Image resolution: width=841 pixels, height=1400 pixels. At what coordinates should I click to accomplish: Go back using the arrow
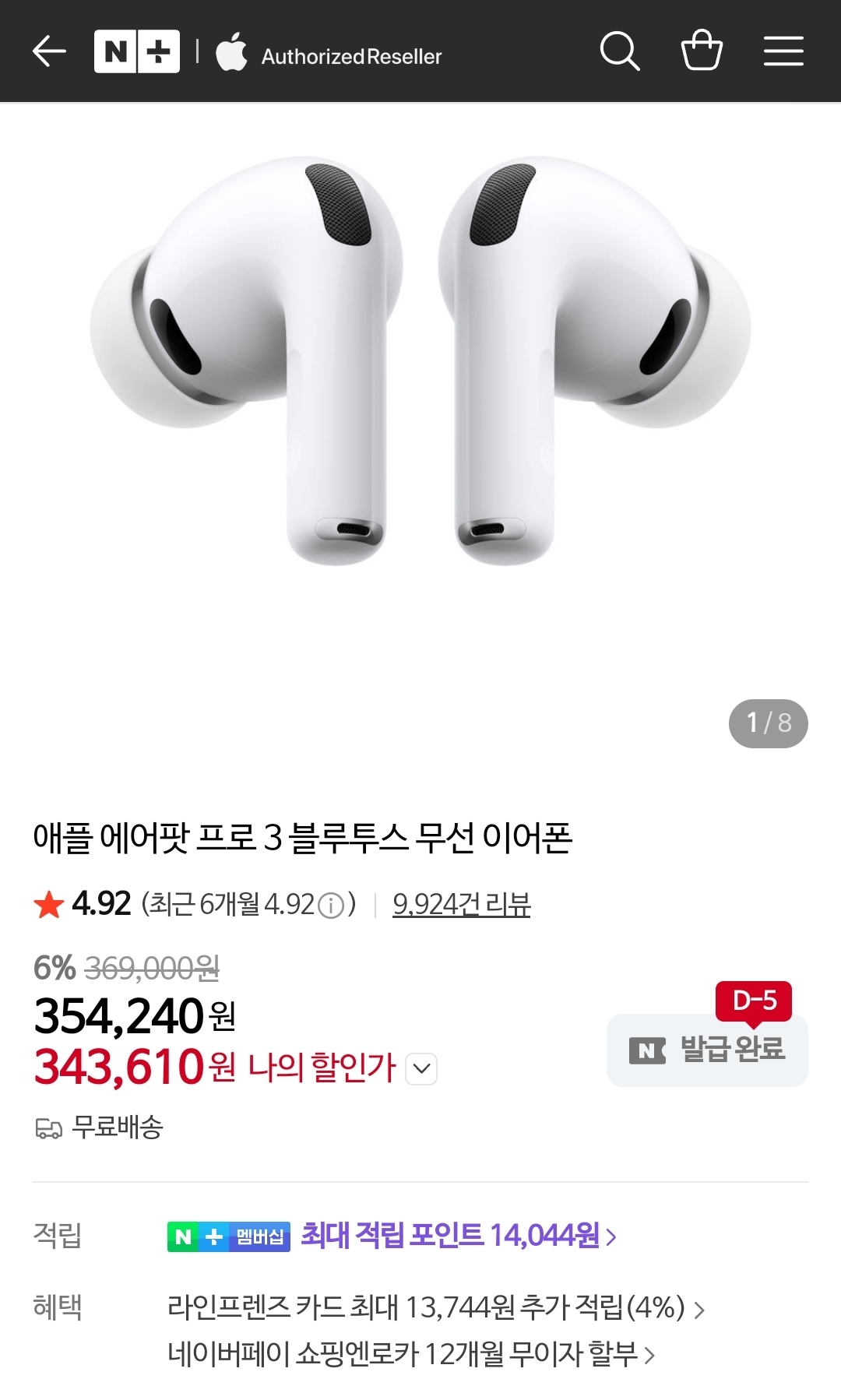pos(49,51)
